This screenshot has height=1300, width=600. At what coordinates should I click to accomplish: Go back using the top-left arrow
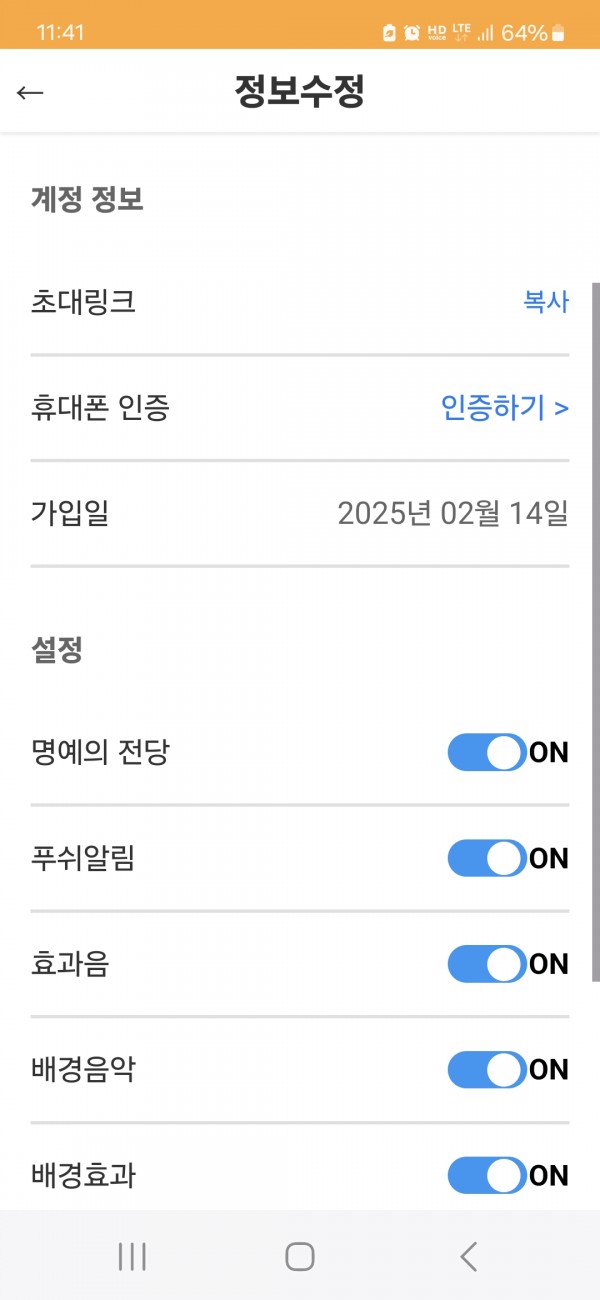[30, 92]
